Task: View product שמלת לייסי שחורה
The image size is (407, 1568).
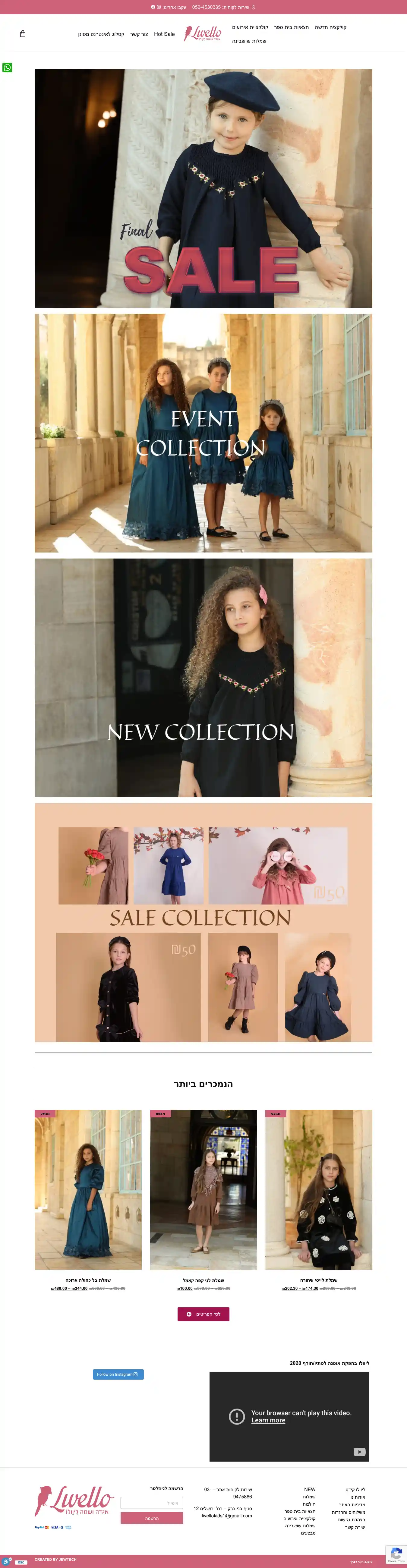Action: pyautogui.click(x=318, y=1280)
